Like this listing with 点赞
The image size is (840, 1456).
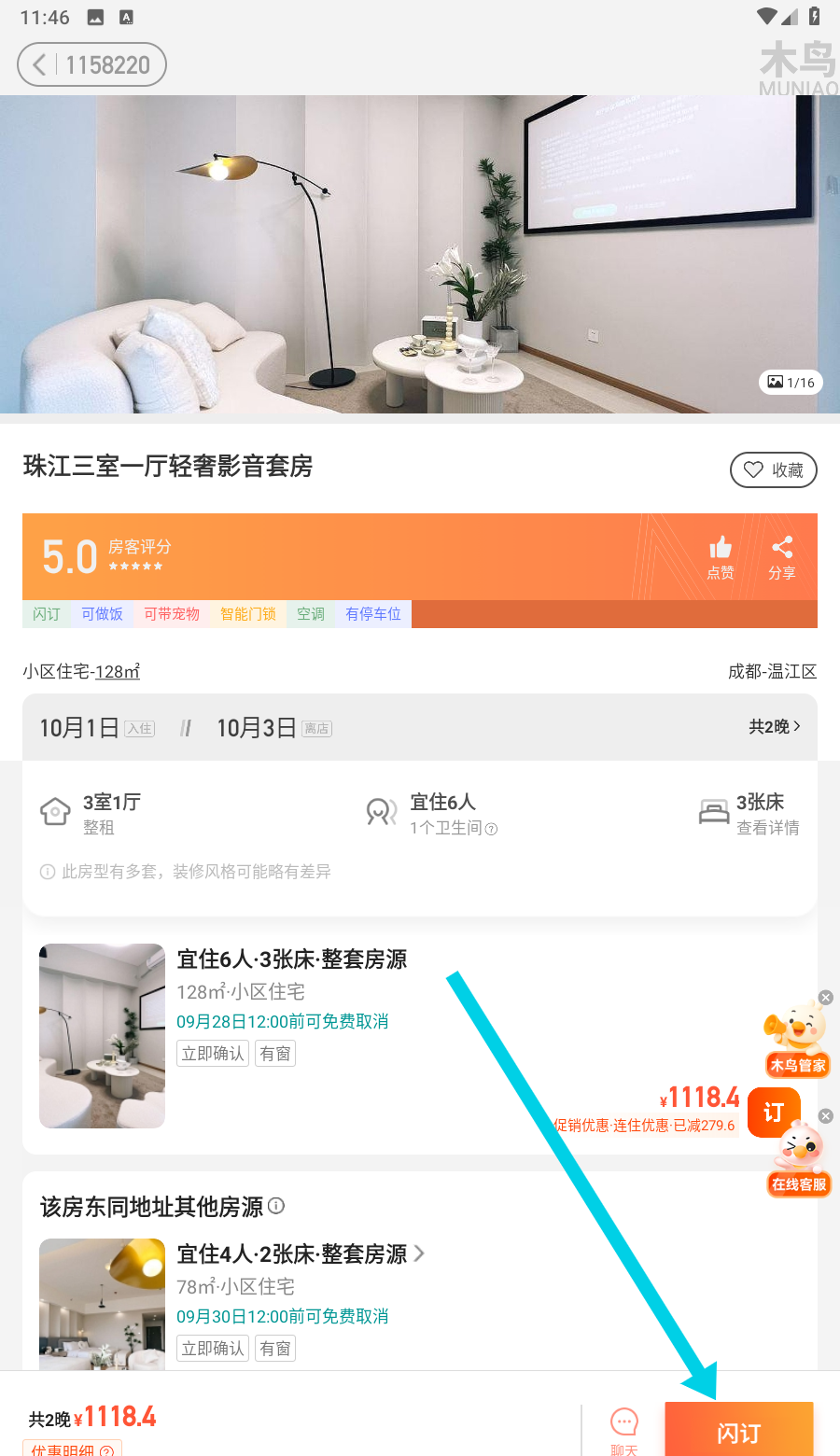click(x=720, y=558)
